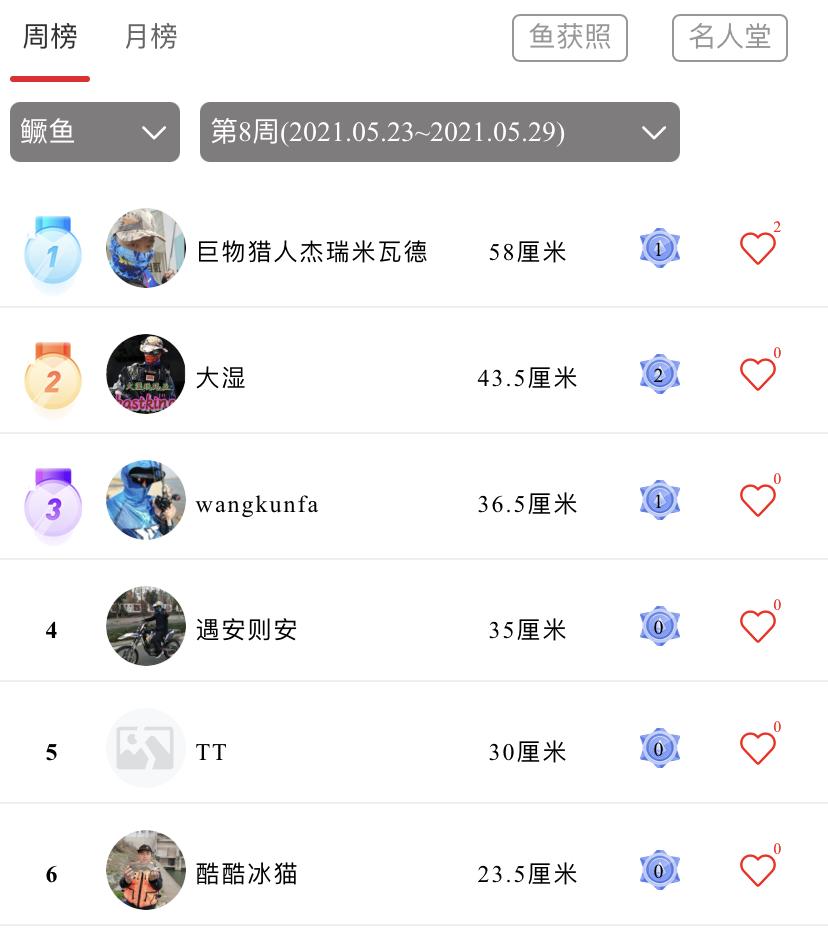Like 巨物猎人杰瑞米瓦德's catch with the heart
This screenshot has height=931, width=828.
(757, 248)
